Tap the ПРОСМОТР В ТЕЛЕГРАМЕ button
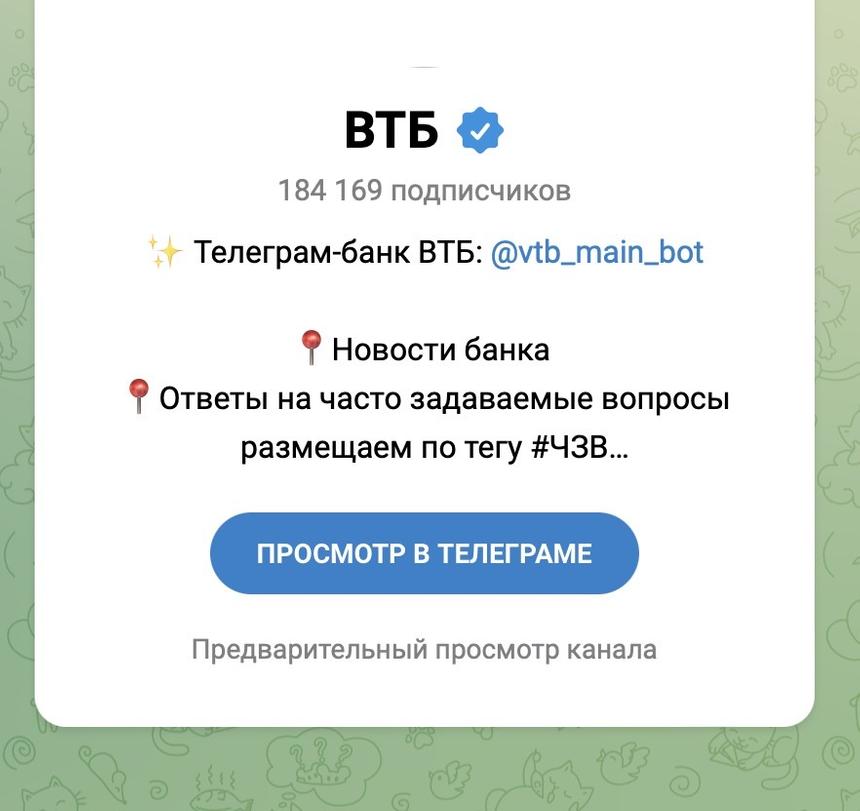Screen dimensions: 860x811 point(424,554)
